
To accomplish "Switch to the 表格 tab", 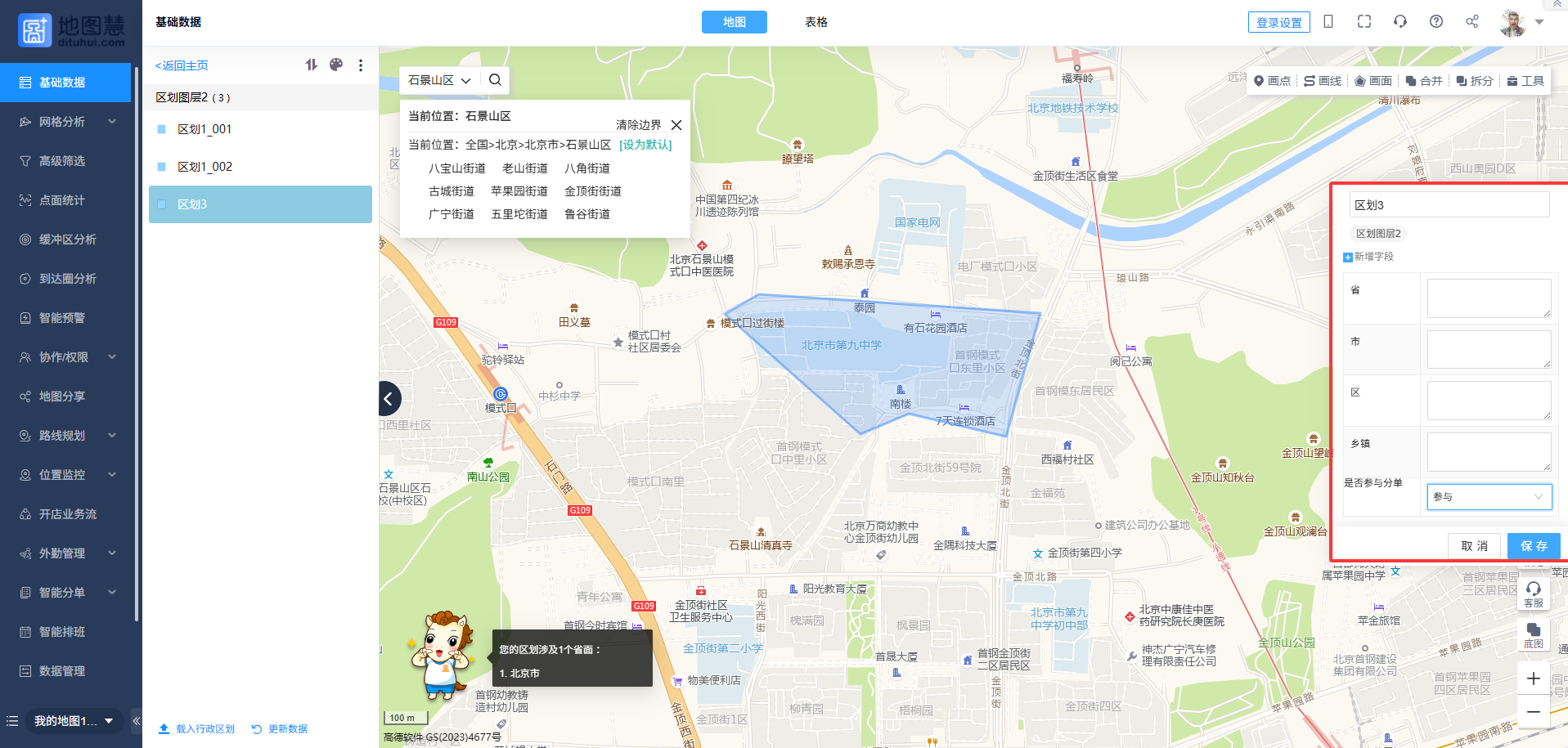I will (x=815, y=22).
